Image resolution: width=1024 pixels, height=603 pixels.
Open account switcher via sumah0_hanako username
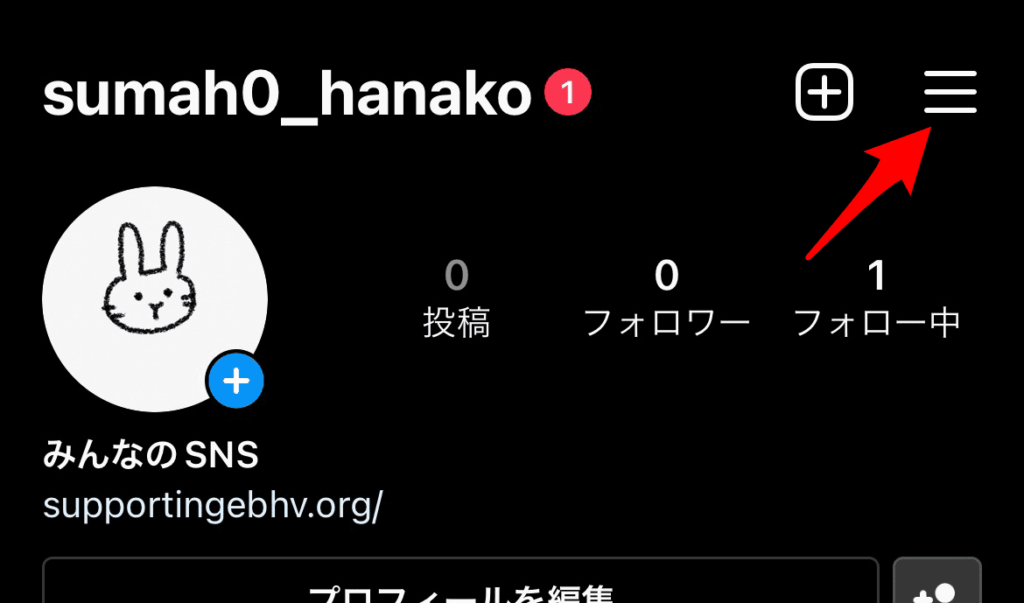286,95
